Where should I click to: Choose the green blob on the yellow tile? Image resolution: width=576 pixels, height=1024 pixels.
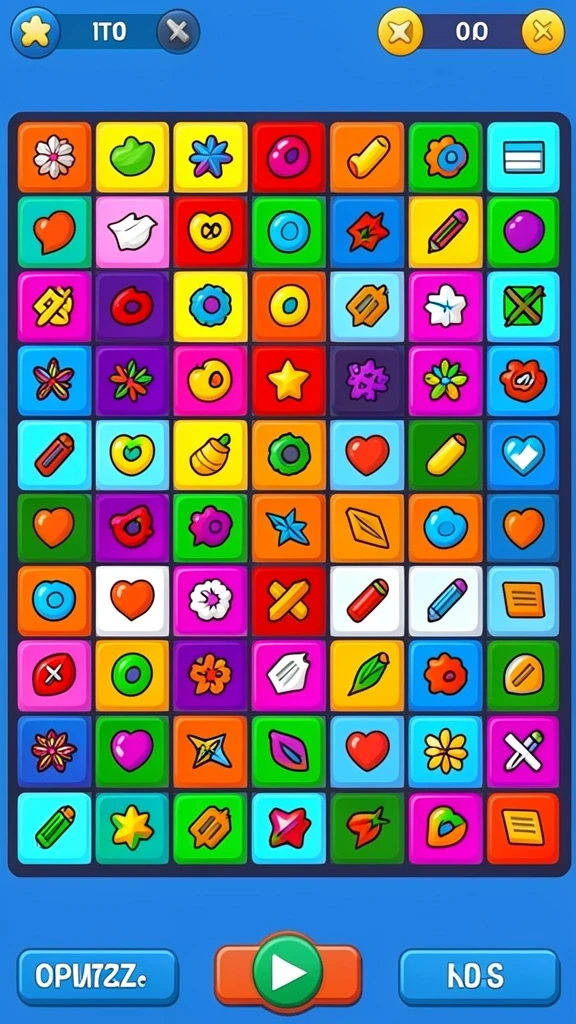[x=132, y=157]
